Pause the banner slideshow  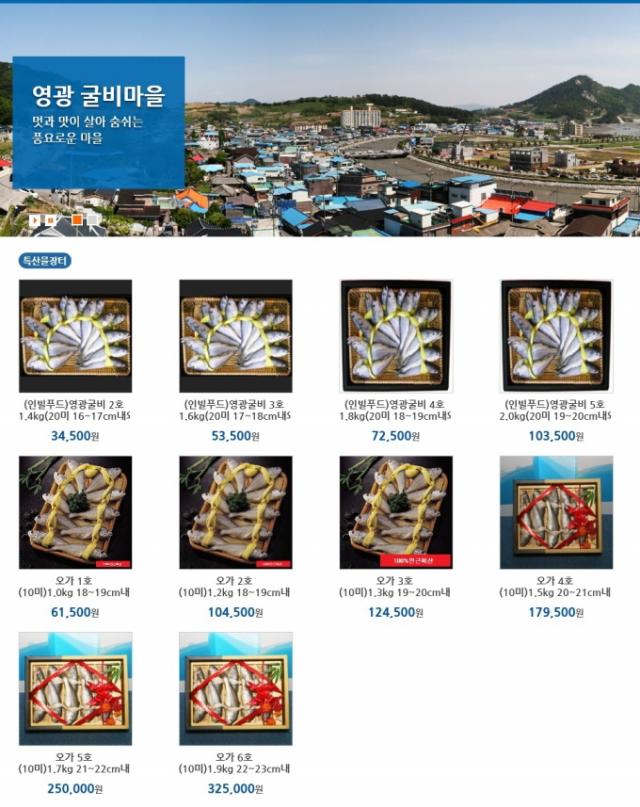click(x=50, y=219)
